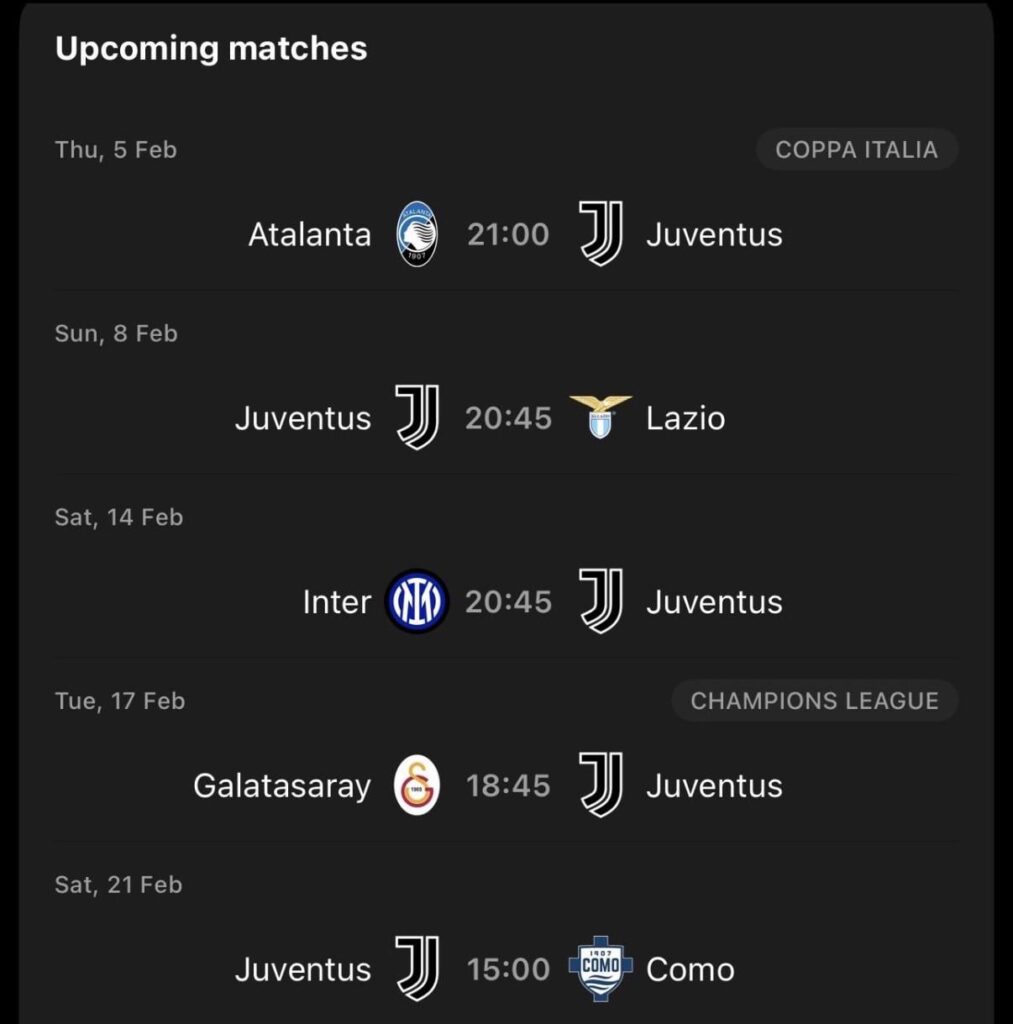Click the Sat, 21 Feb date label
The width and height of the screenshot is (1013, 1024).
117,884
